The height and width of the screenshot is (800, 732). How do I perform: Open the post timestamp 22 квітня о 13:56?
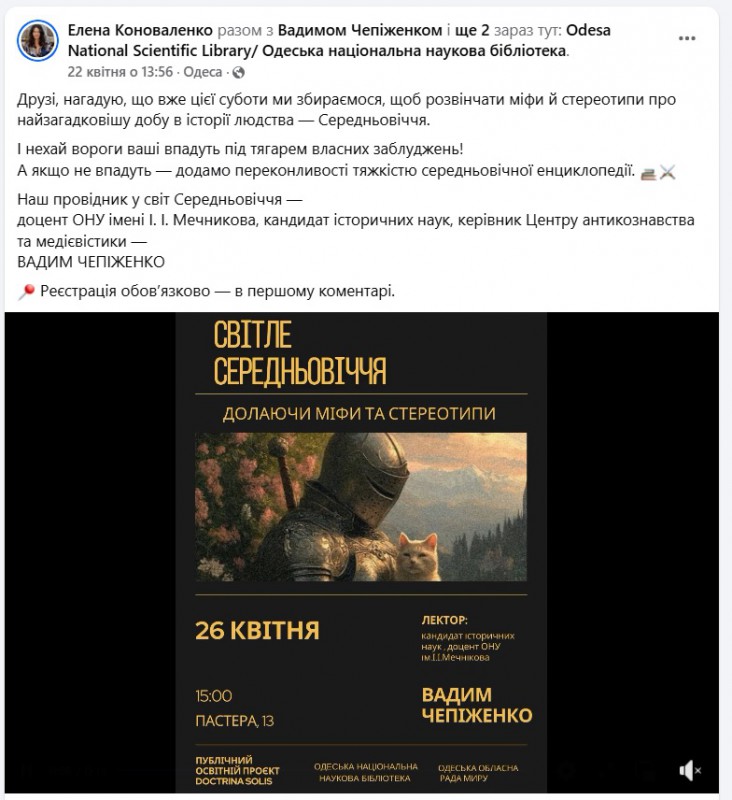pyautogui.click(x=120, y=72)
